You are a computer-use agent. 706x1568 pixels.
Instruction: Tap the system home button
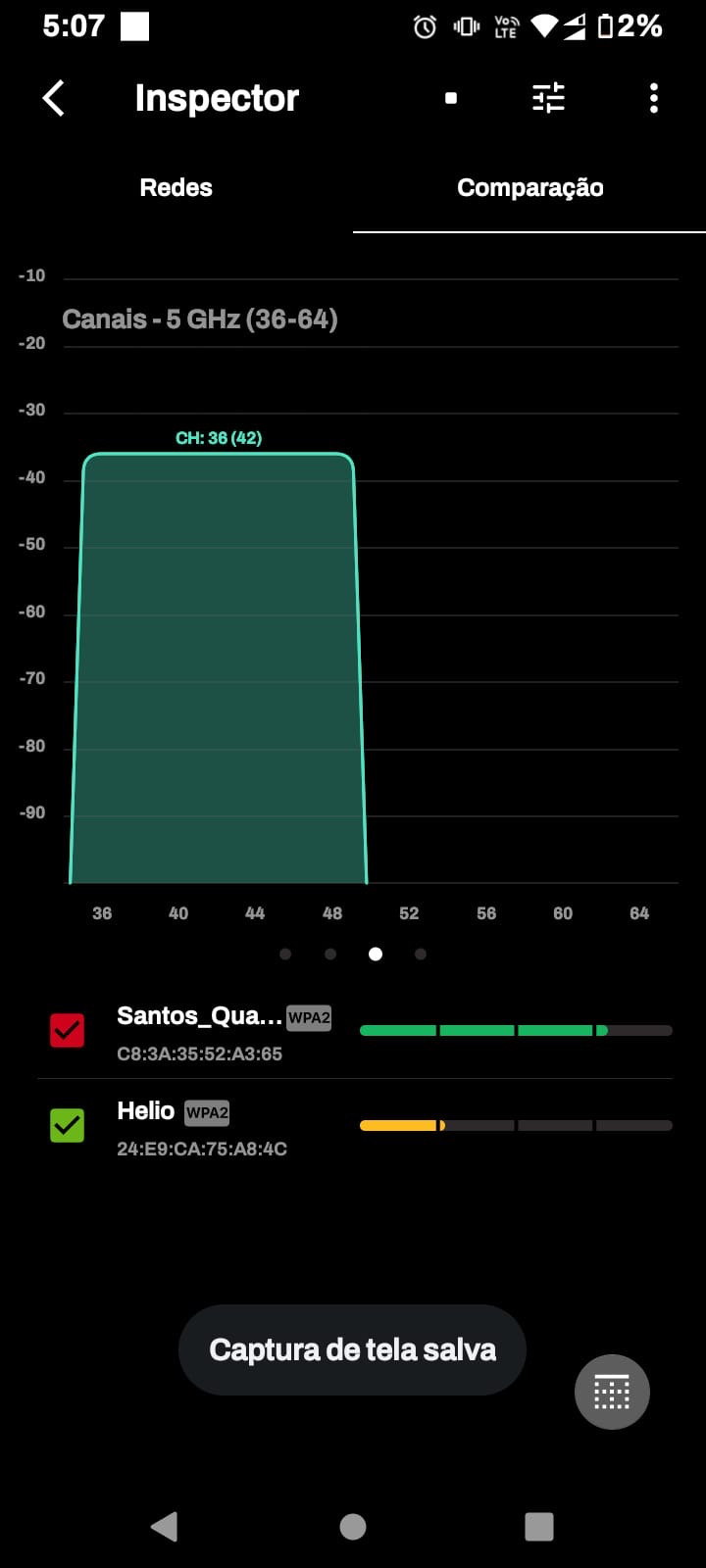(x=353, y=1526)
